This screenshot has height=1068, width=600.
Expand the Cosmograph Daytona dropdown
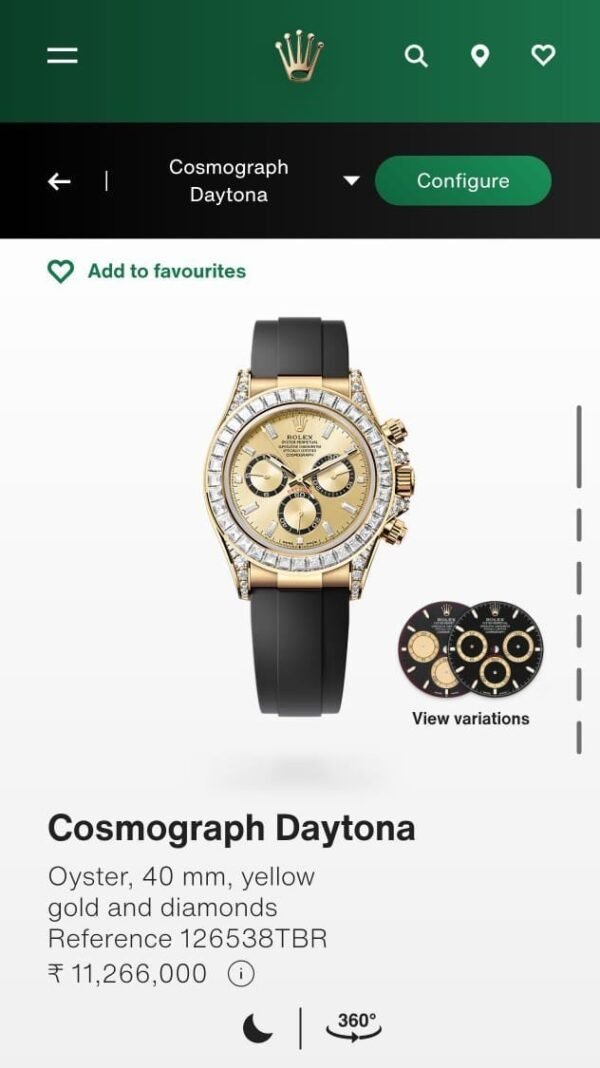351,181
